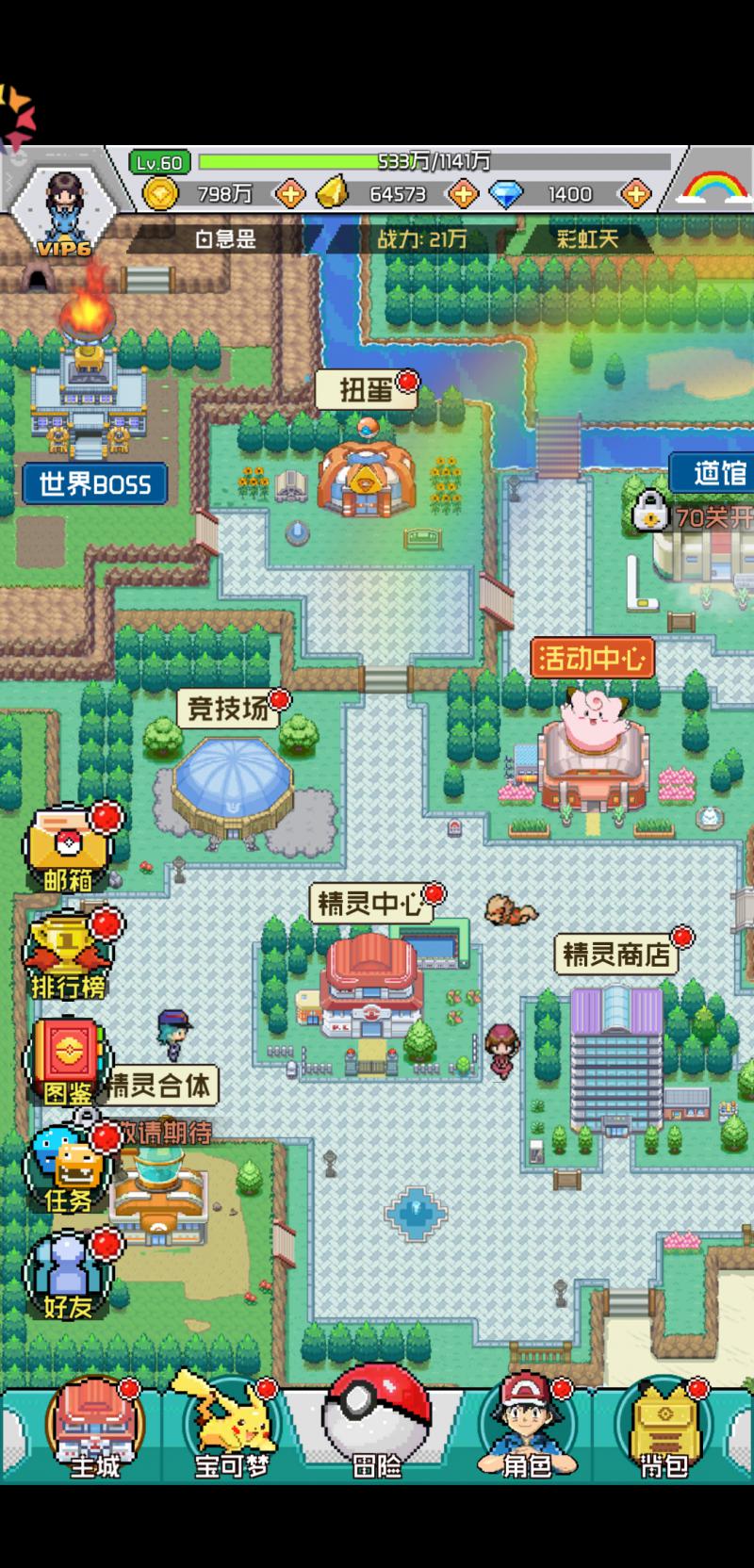Viewport: 754px width, 1568px height.
Task: Open the 扭蛋 gacha building
Action: point(366,388)
